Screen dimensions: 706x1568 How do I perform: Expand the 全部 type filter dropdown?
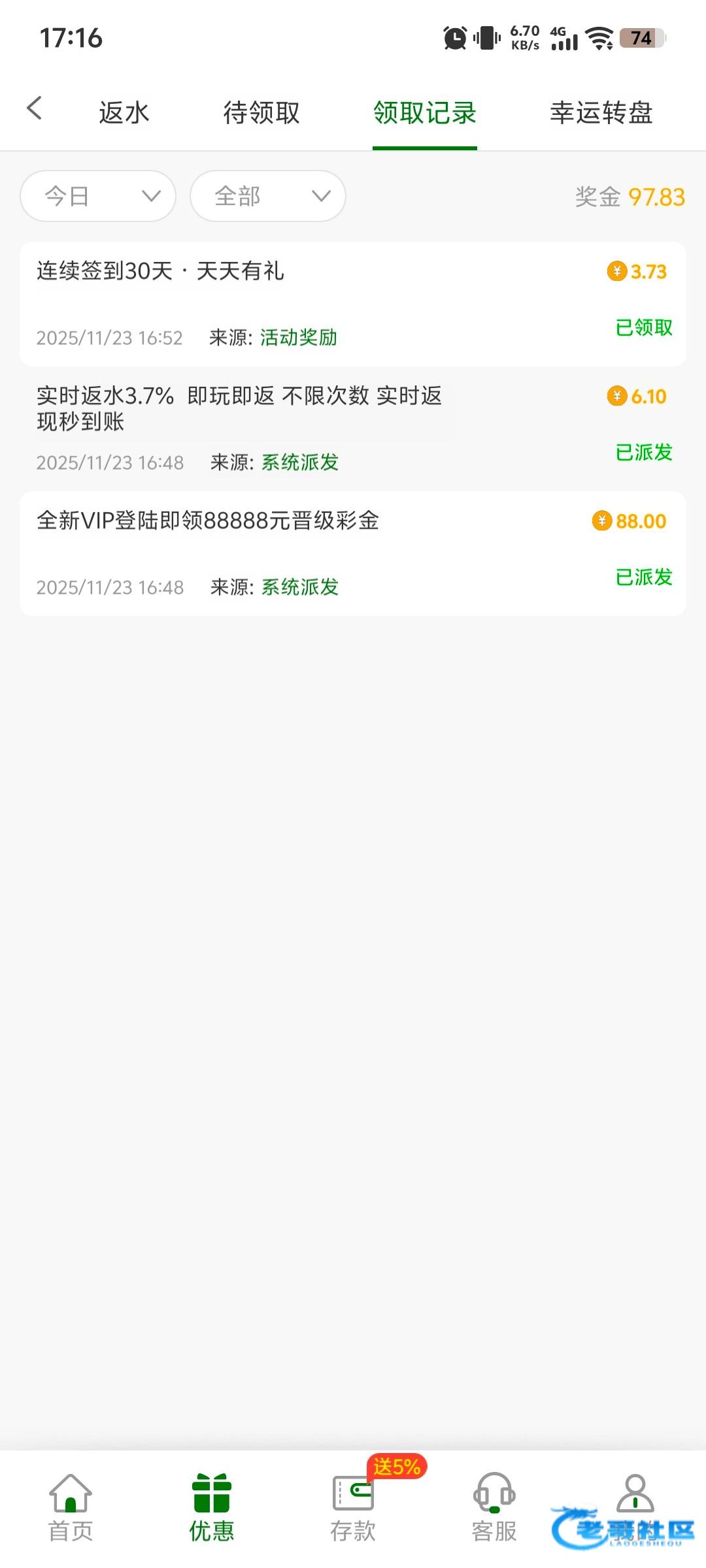pos(268,196)
